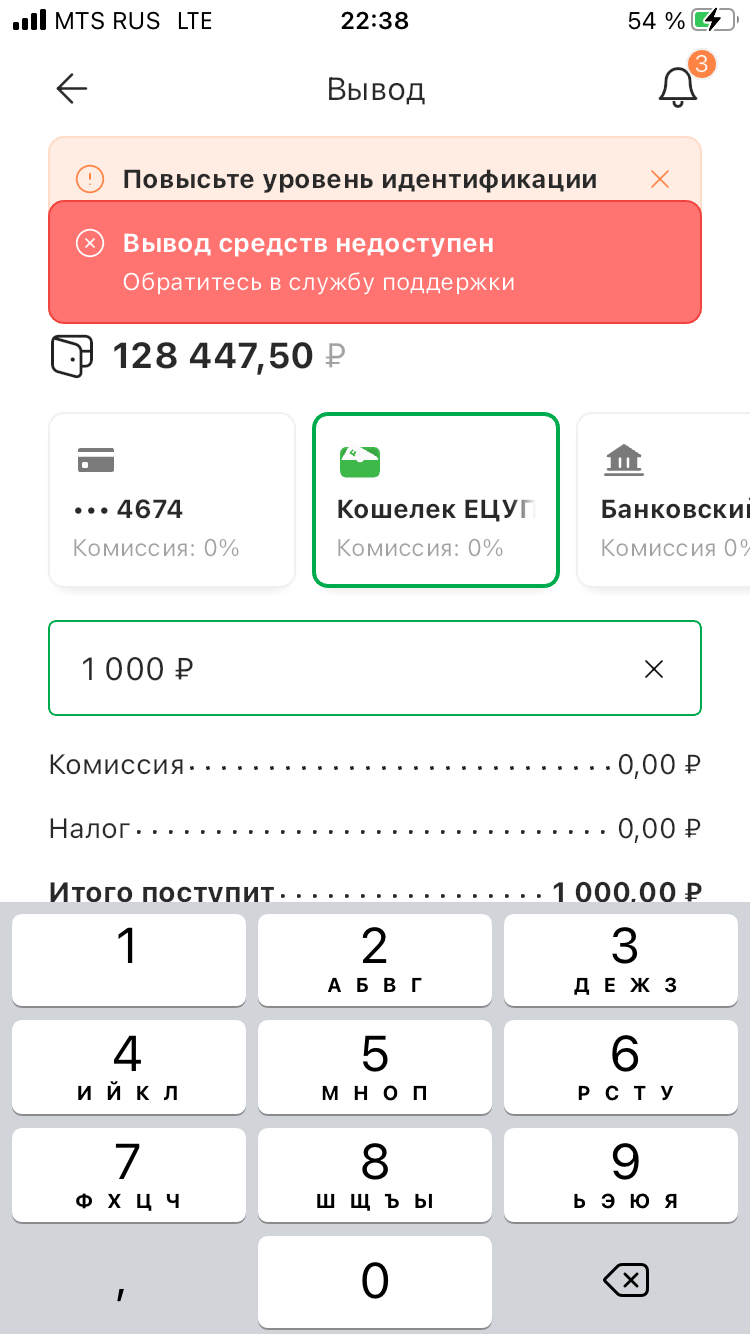Dismiss the identification level banner
The image size is (750, 1334).
tap(659, 179)
